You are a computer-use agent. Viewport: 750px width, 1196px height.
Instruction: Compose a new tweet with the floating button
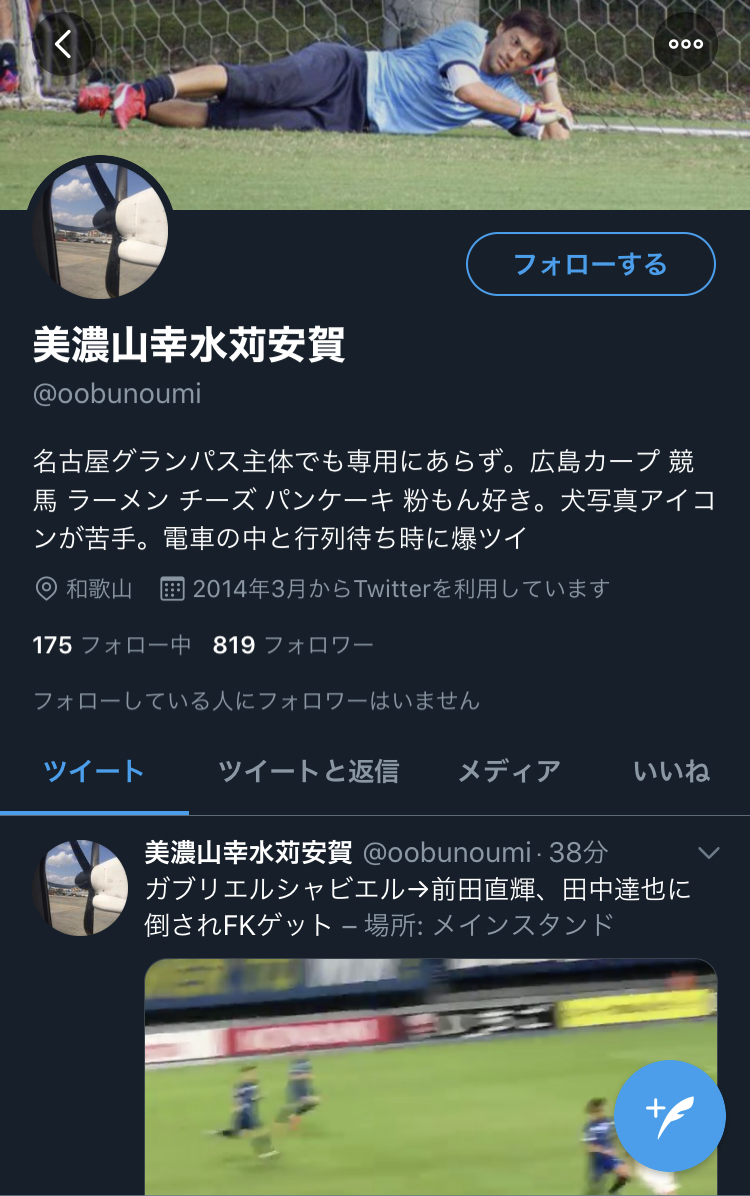coord(669,1115)
